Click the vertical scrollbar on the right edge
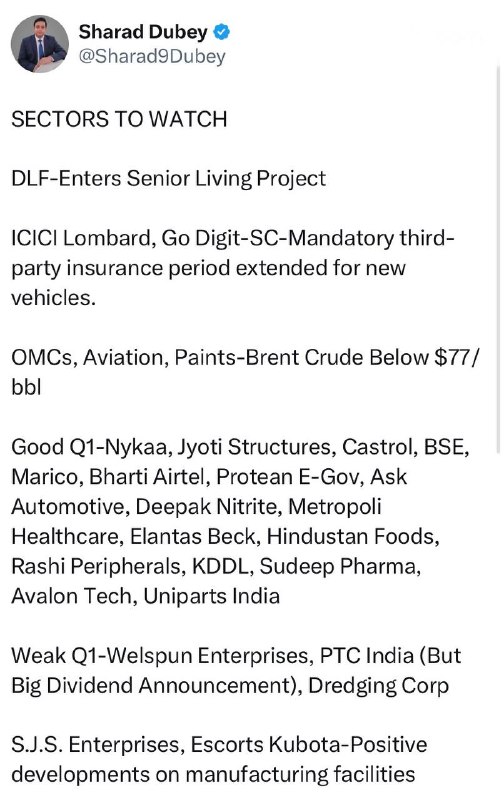Image resolution: width=504 pixels, height=800 pixels. click(498, 259)
